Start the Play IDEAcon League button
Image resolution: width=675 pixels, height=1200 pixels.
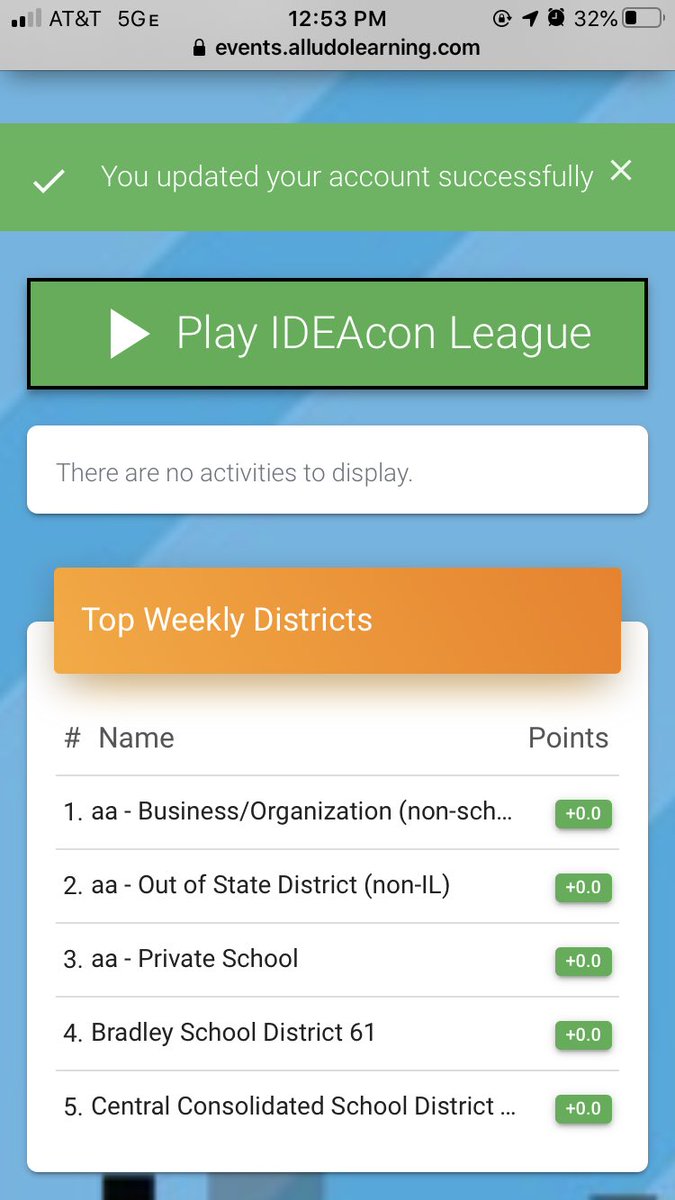[337, 333]
